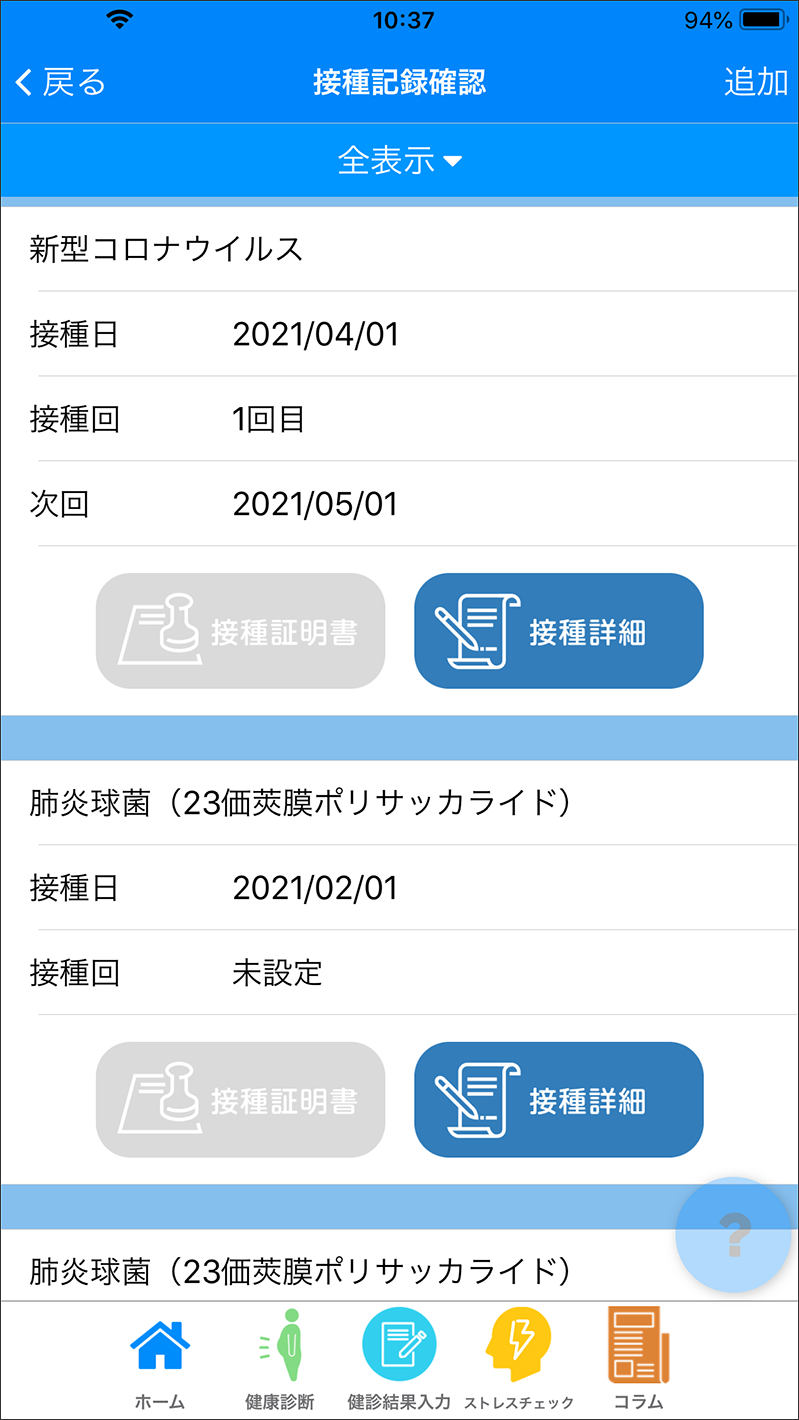Open 接種詳細 for 新型コロナウイルス
Screen dimensions: 799x1420
(559, 631)
